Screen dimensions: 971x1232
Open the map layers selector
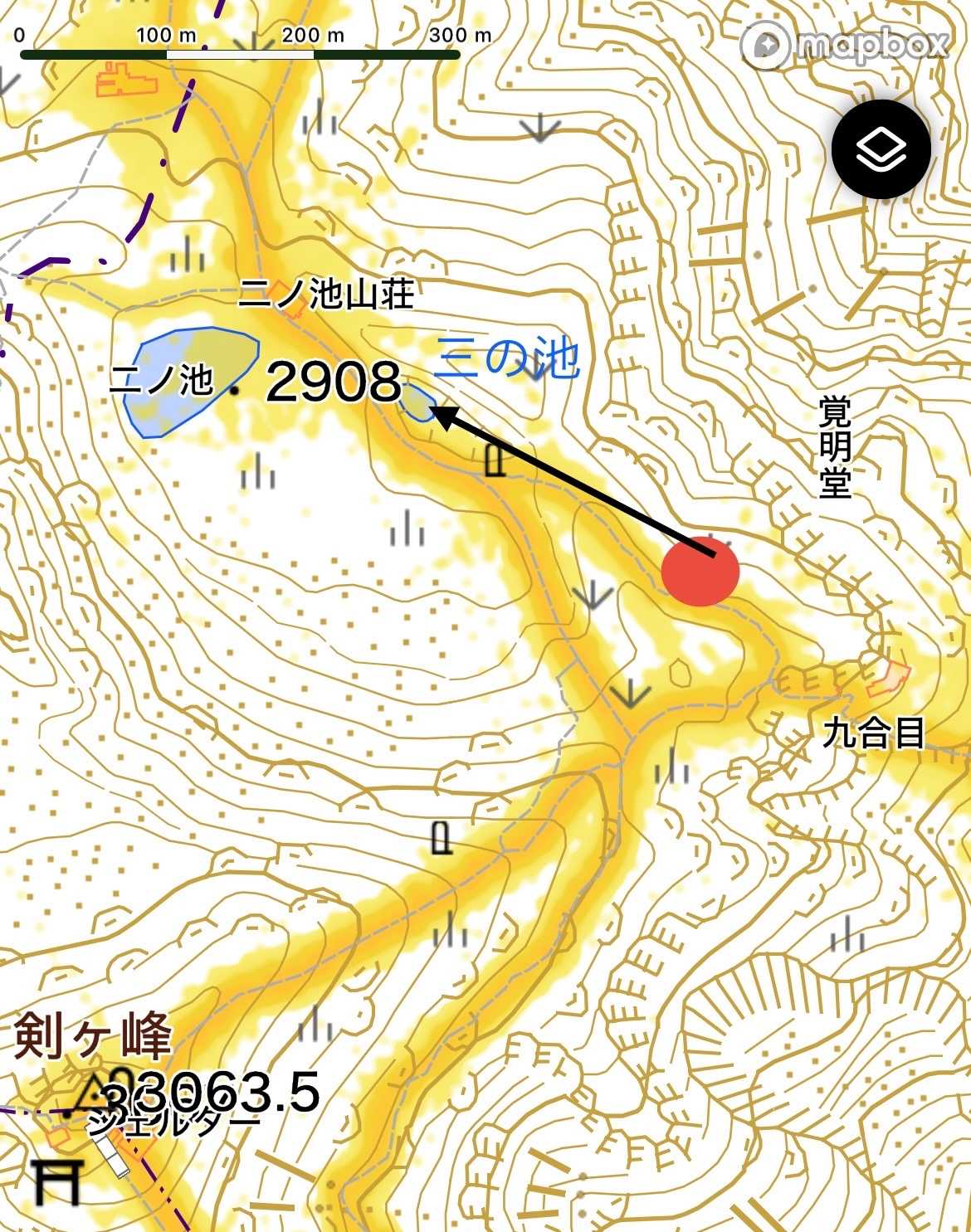point(881,149)
